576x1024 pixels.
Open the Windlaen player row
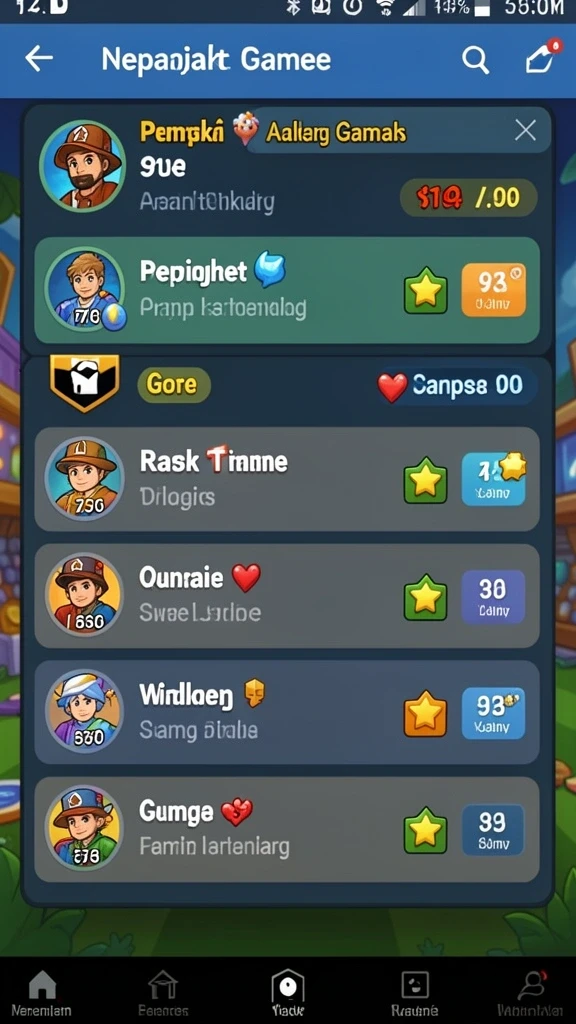click(x=287, y=712)
